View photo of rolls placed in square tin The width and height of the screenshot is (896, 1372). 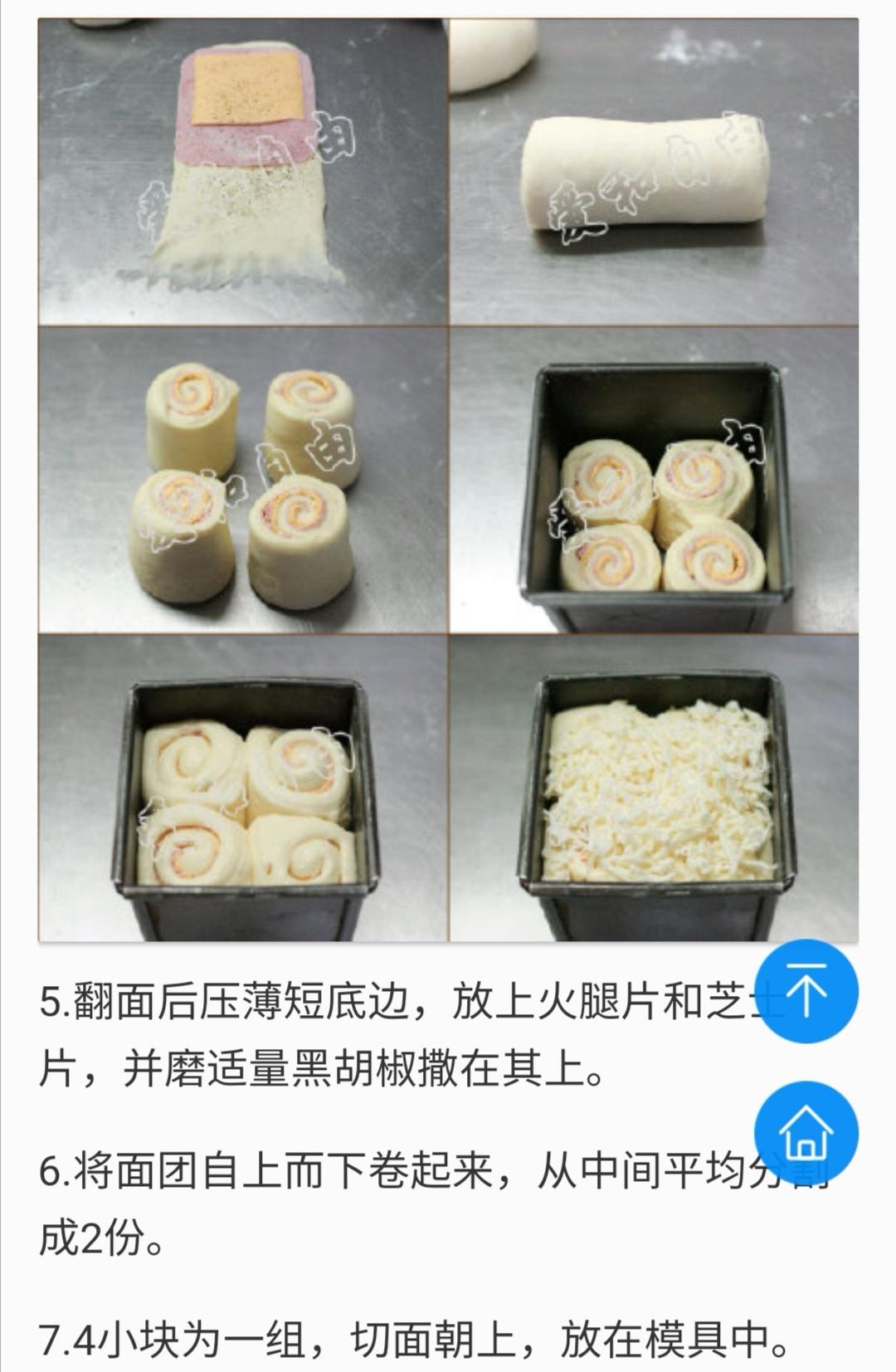click(x=655, y=481)
